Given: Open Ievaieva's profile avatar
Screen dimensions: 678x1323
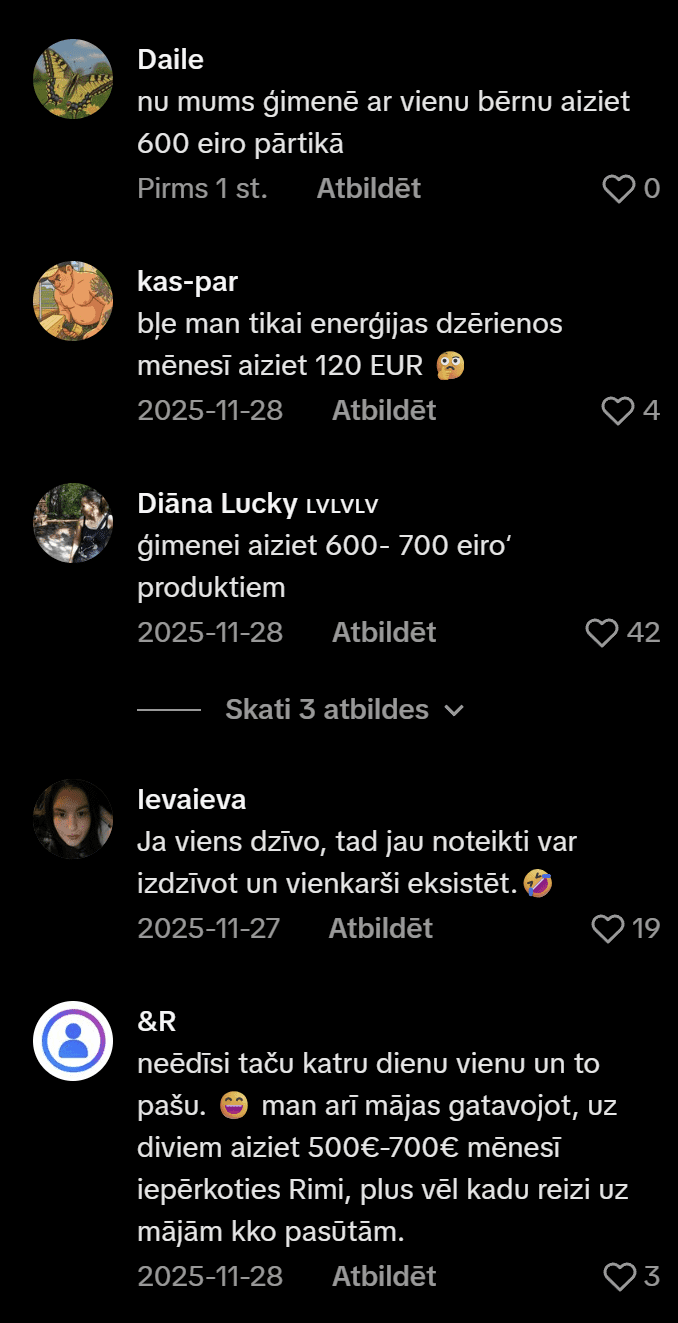Looking at the screenshot, I should [73, 819].
